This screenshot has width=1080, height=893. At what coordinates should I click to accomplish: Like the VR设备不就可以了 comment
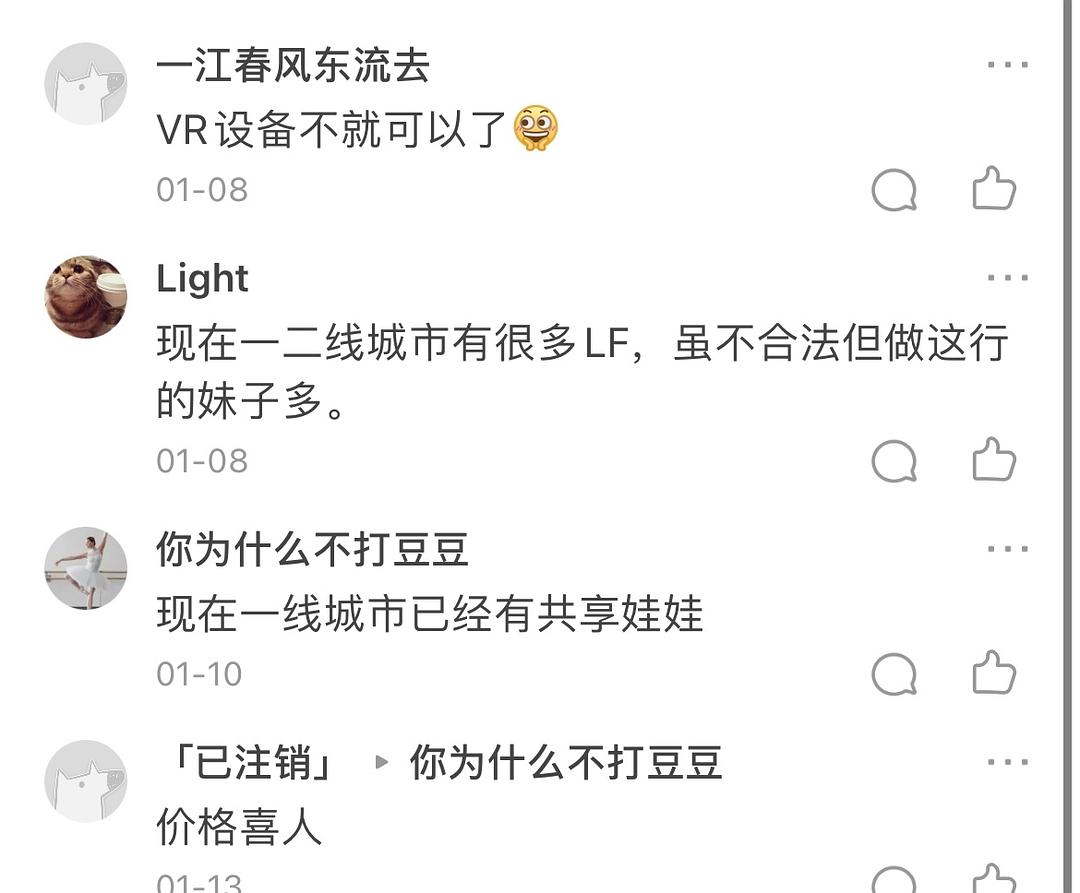coord(994,188)
